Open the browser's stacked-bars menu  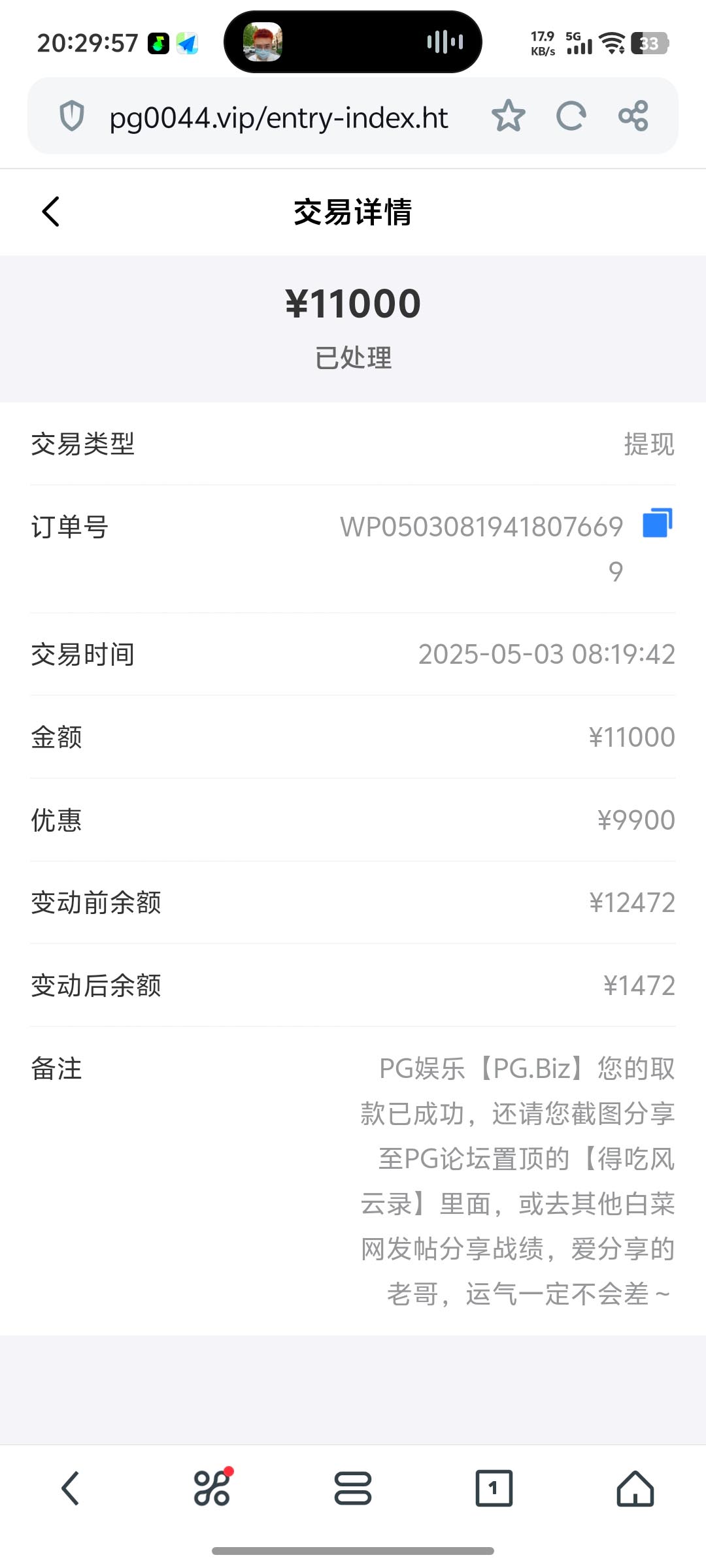(353, 1488)
